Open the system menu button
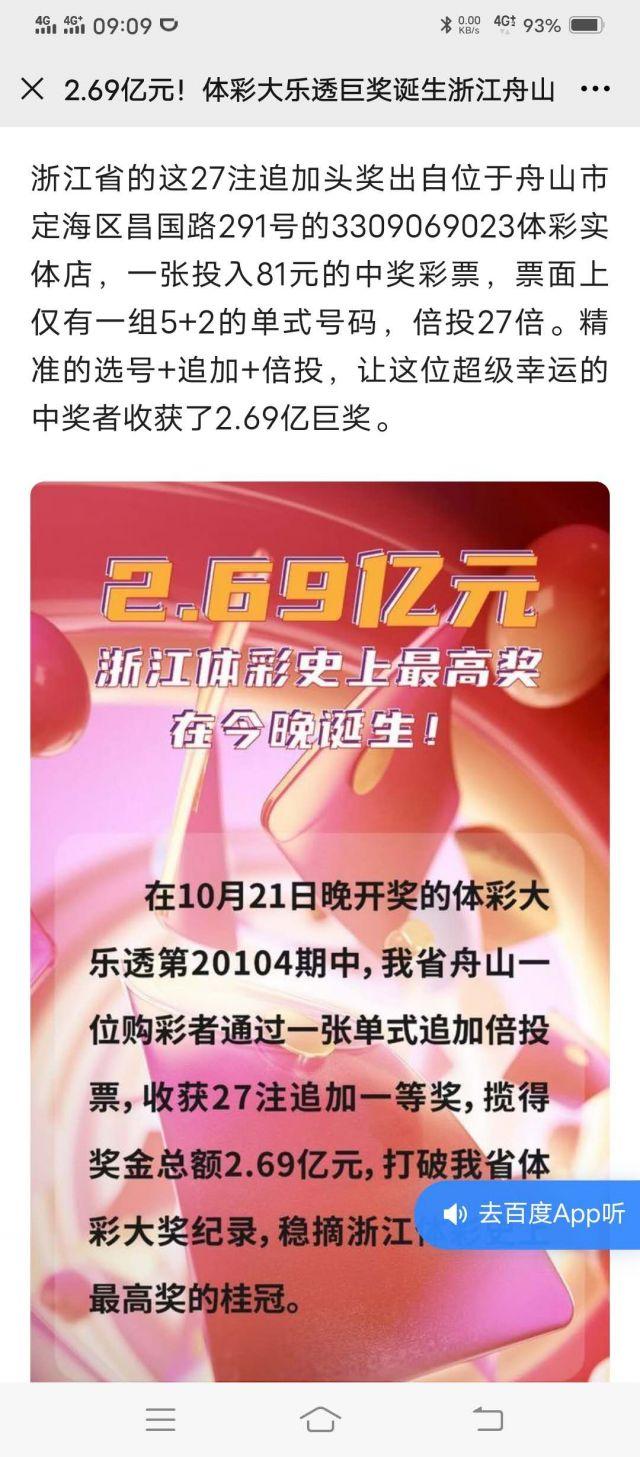 point(160,1419)
